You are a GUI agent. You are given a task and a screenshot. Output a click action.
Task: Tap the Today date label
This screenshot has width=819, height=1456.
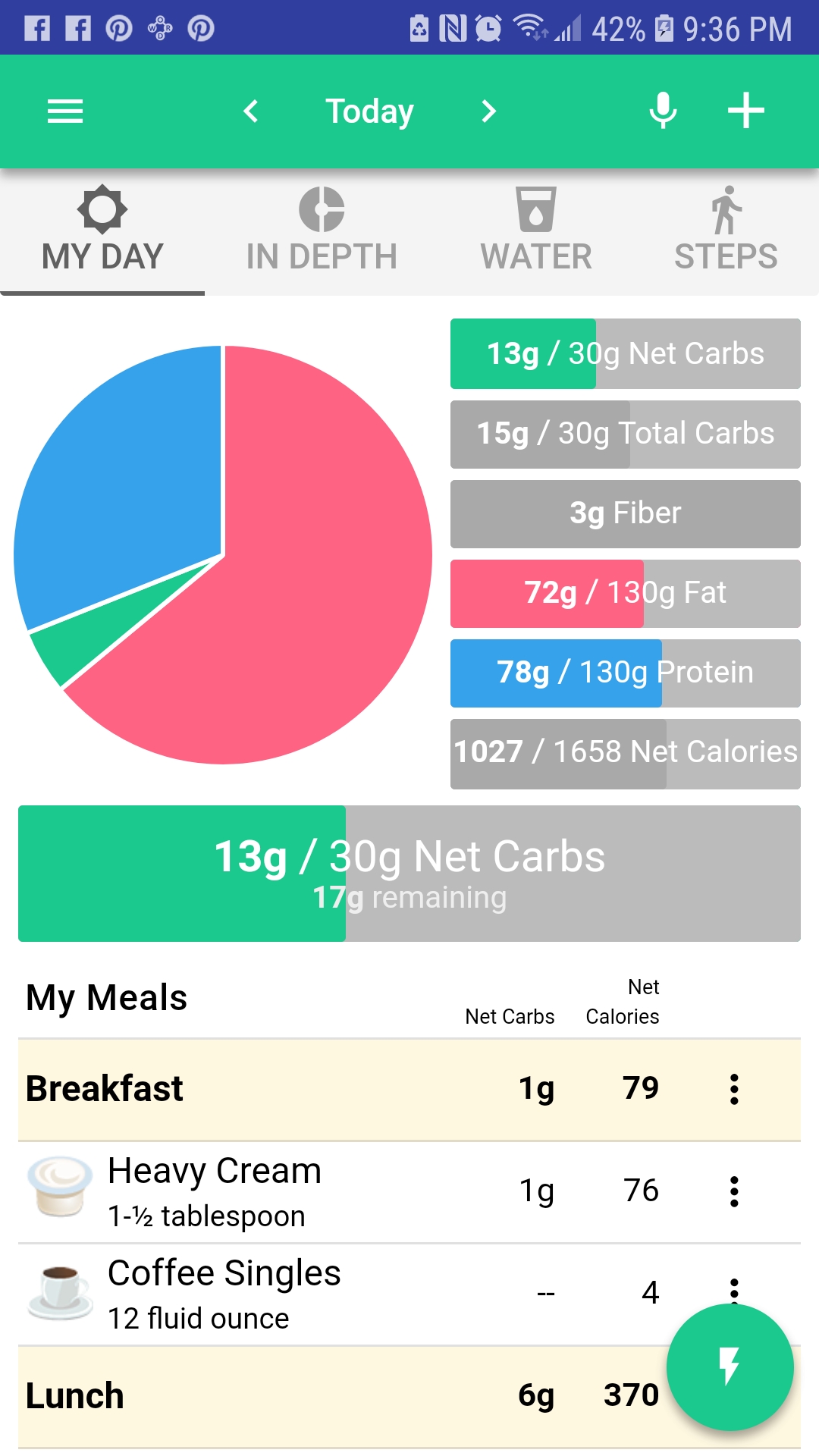pos(370,111)
